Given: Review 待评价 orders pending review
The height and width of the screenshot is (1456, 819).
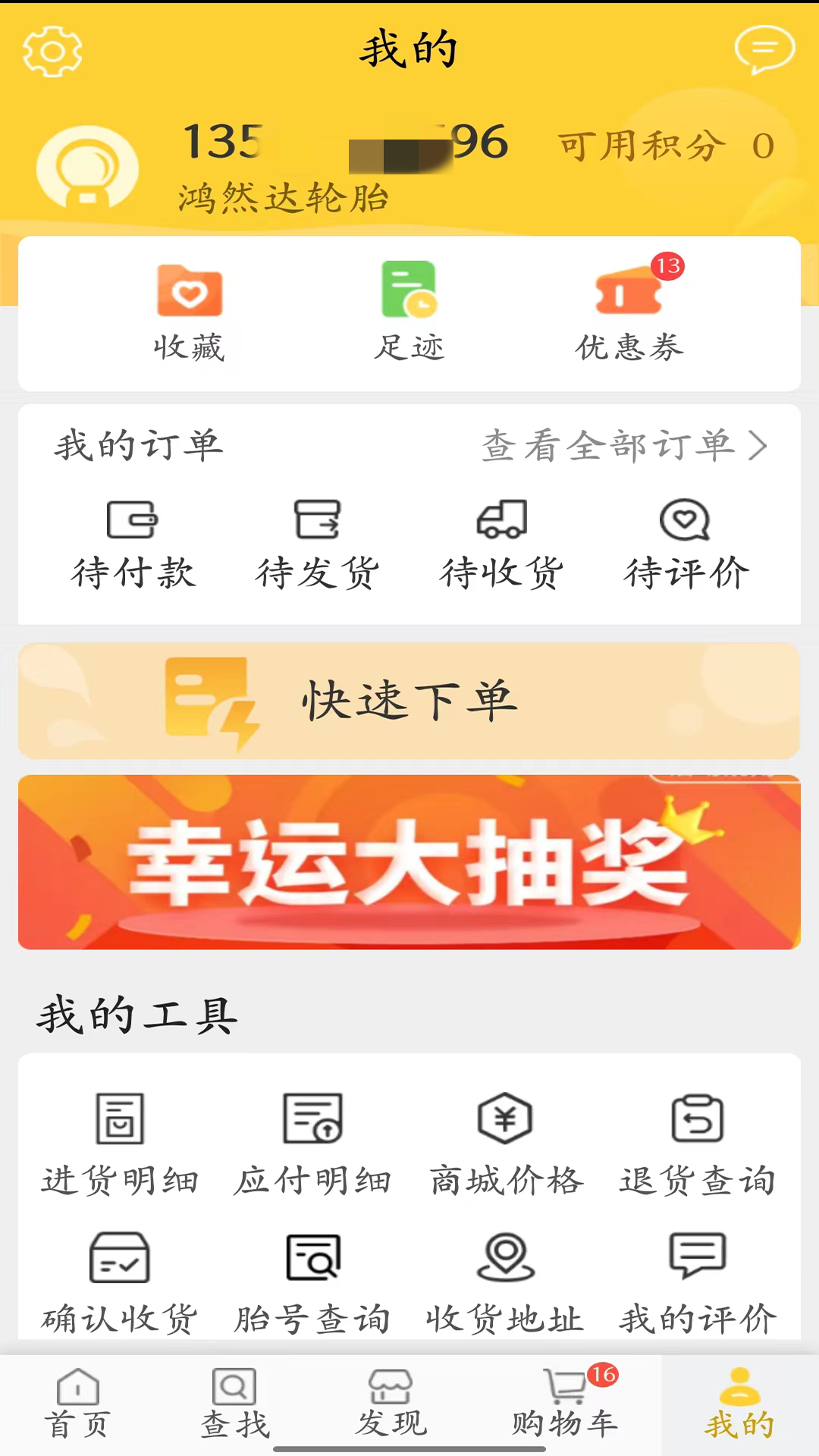Looking at the screenshot, I should (x=685, y=542).
